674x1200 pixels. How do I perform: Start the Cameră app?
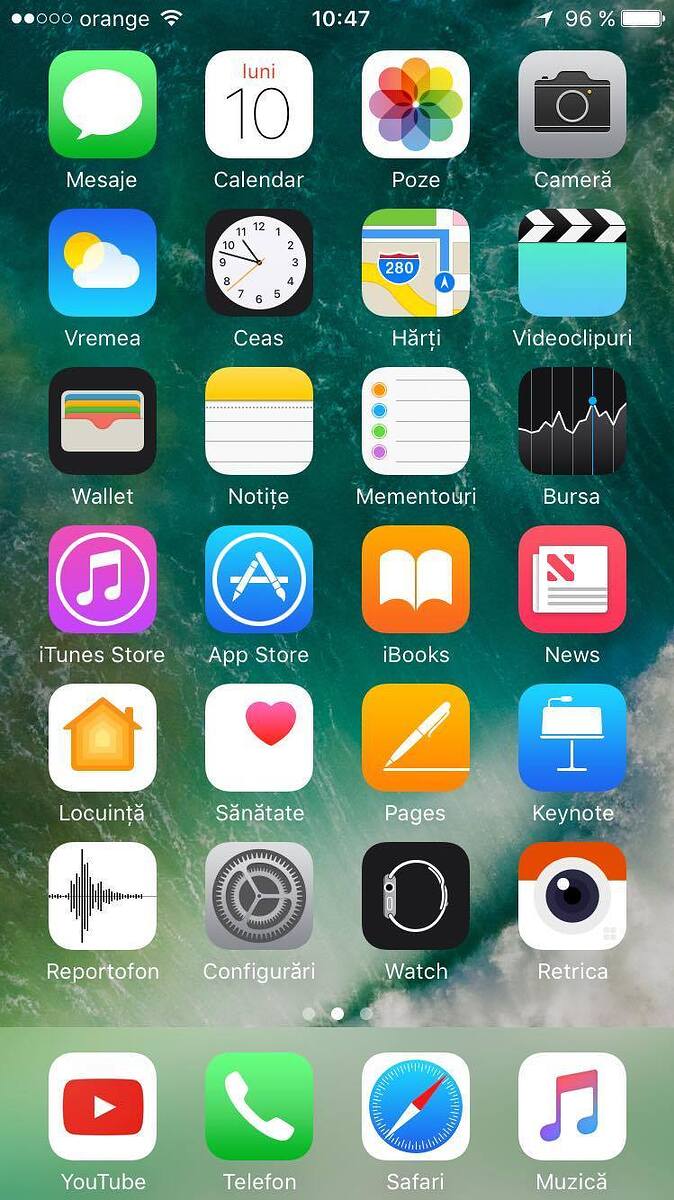point(572,104)
